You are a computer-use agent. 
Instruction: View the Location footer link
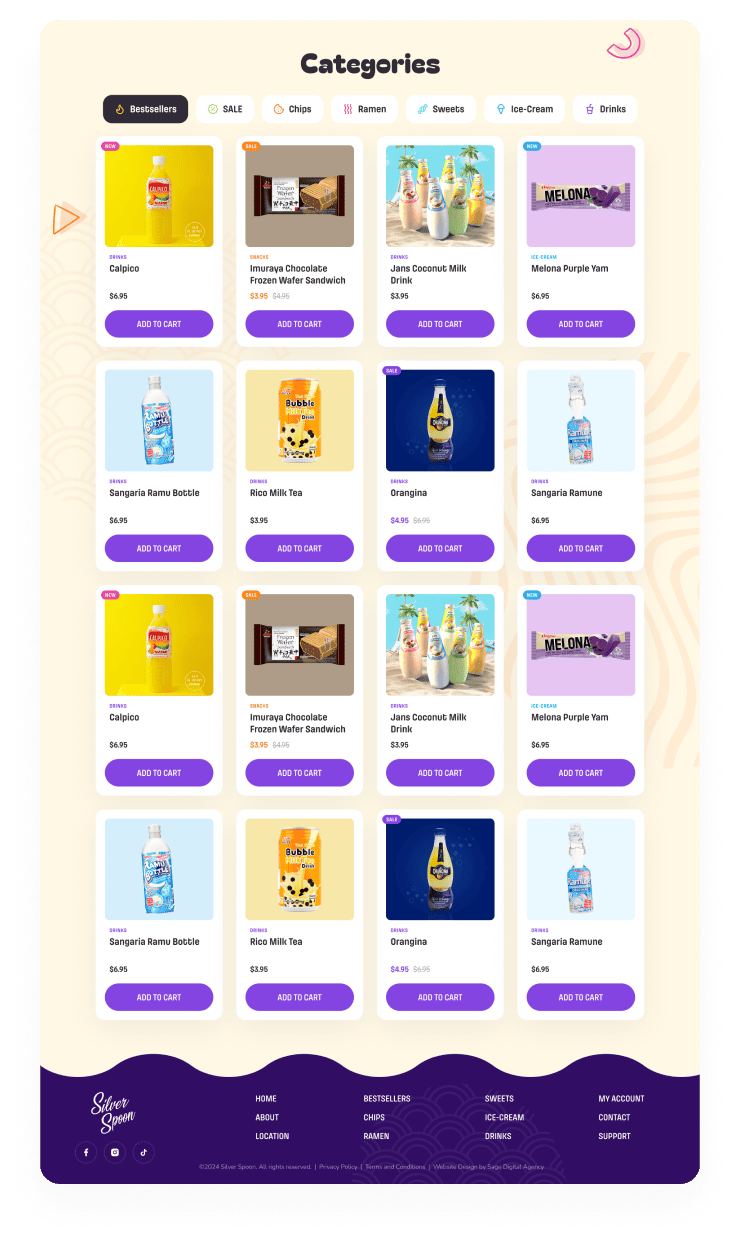(272, 1136)
